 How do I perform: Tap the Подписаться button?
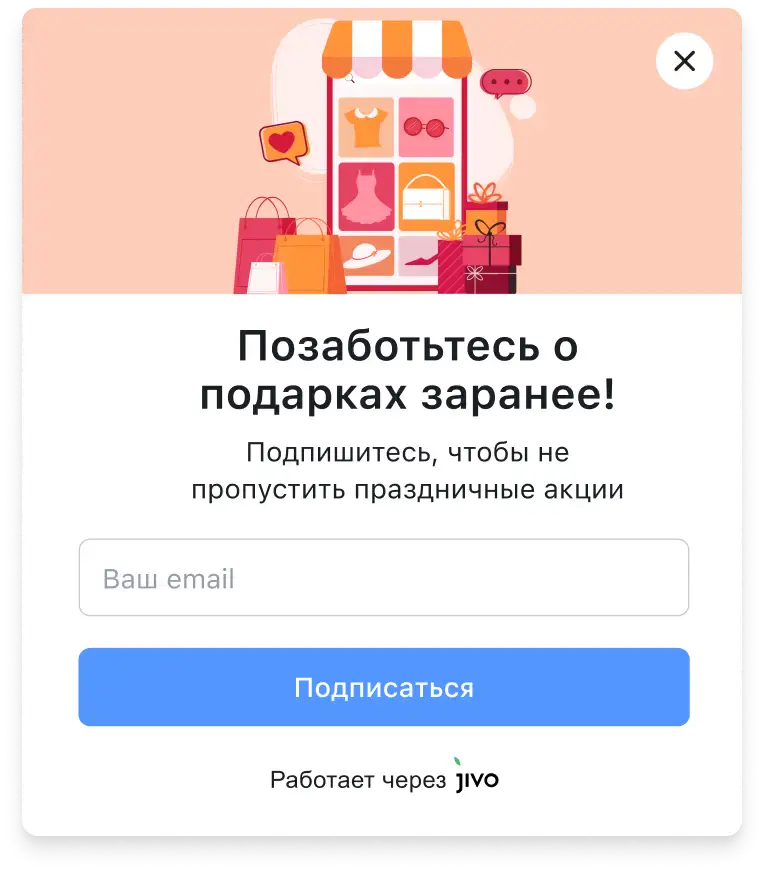pyautogui.click(x=383, y=687)
